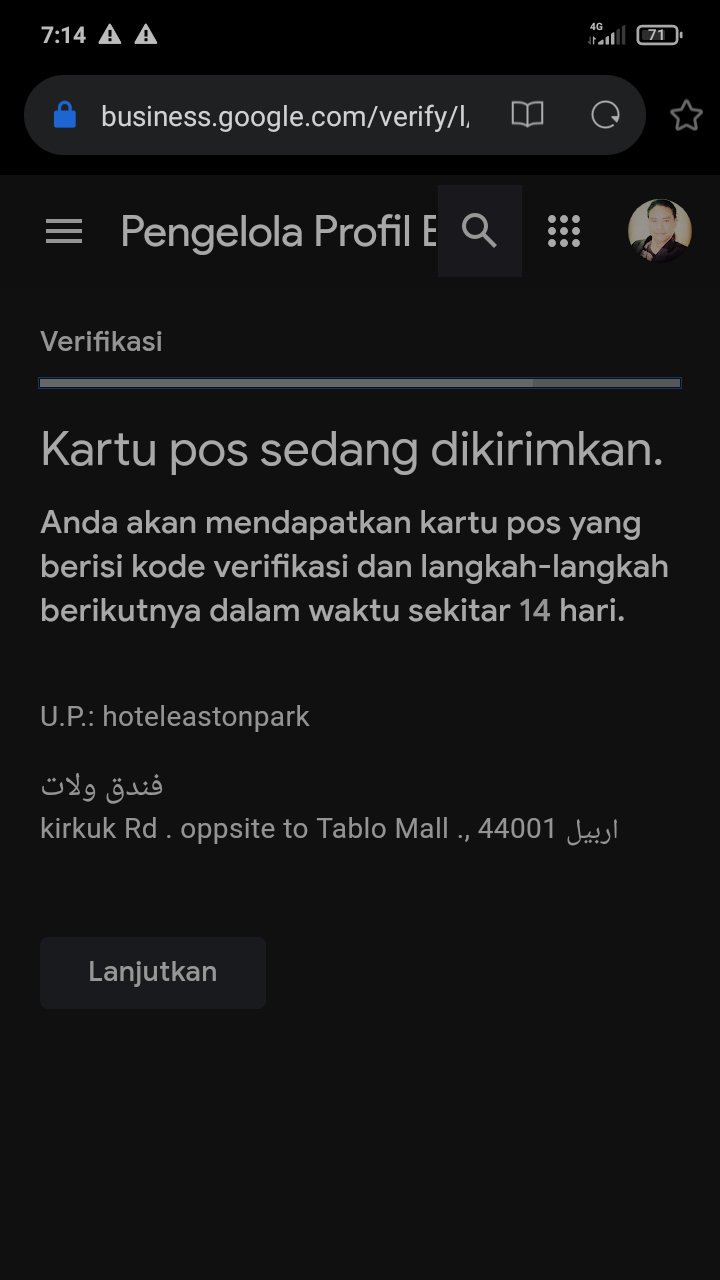Open the hamburger navigation menu
Viewport: 720px width, 1280px height.
pyautogui.click(x=64, y=232)
